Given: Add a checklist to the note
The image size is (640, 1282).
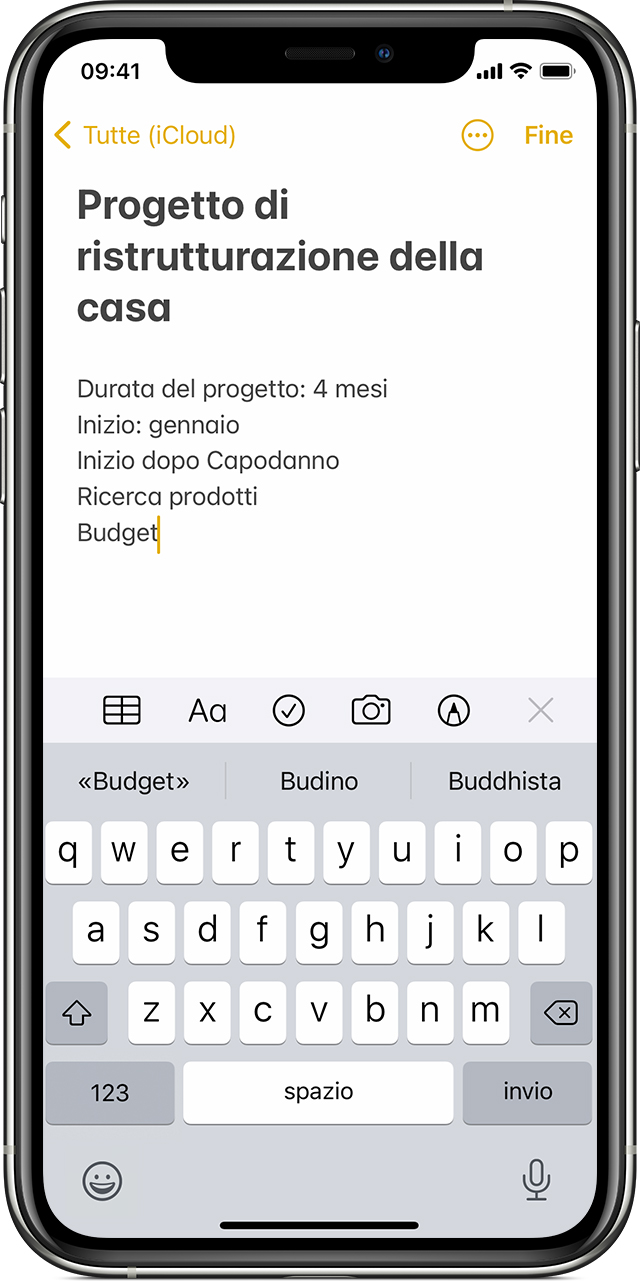Looking at the screenshot, I should click(x=289, y=710).
